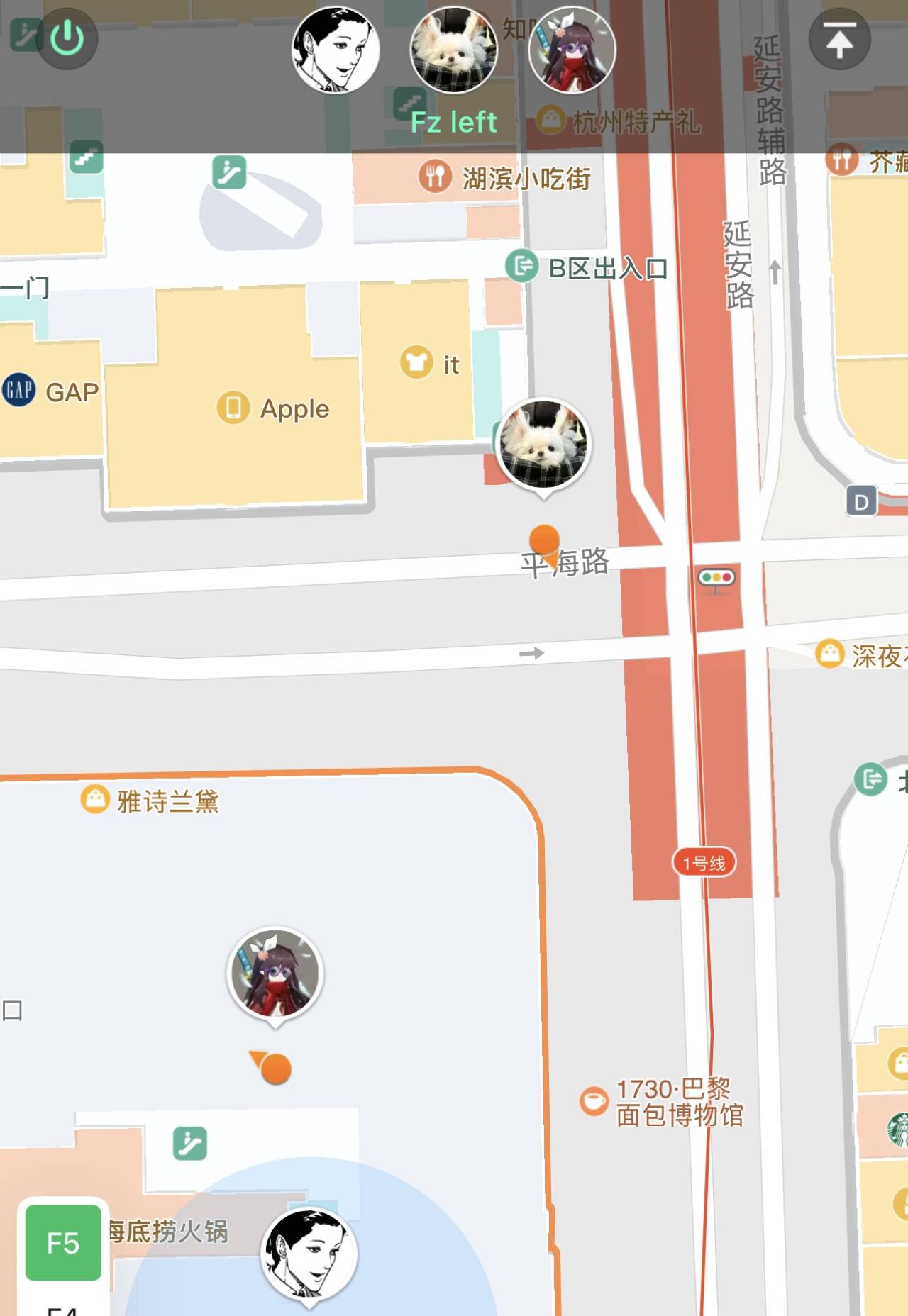Select the 雅诗兰黛 shop on the map
Screen dimensions: 908x1316
[x=150, y=801]
